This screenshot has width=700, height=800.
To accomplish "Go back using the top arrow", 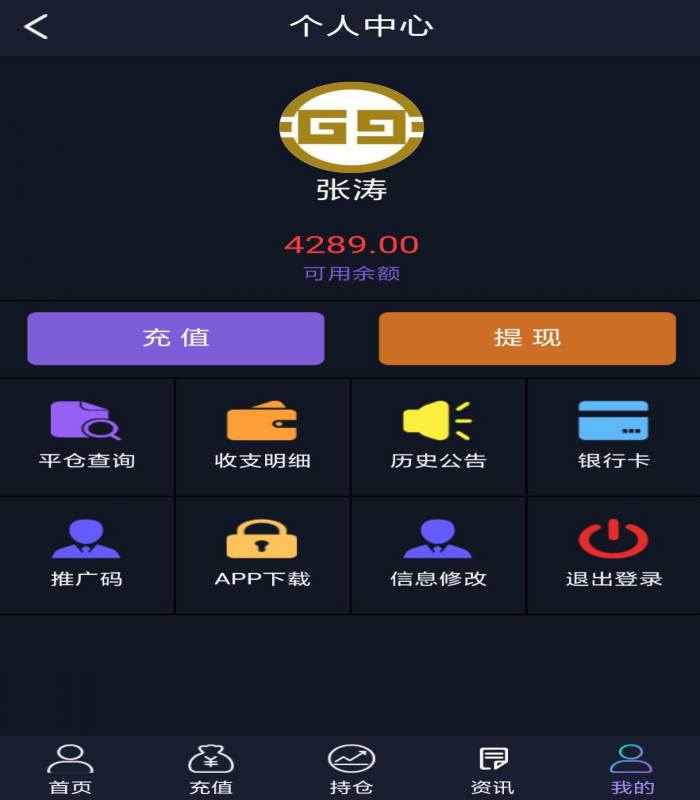I will 36,27.
